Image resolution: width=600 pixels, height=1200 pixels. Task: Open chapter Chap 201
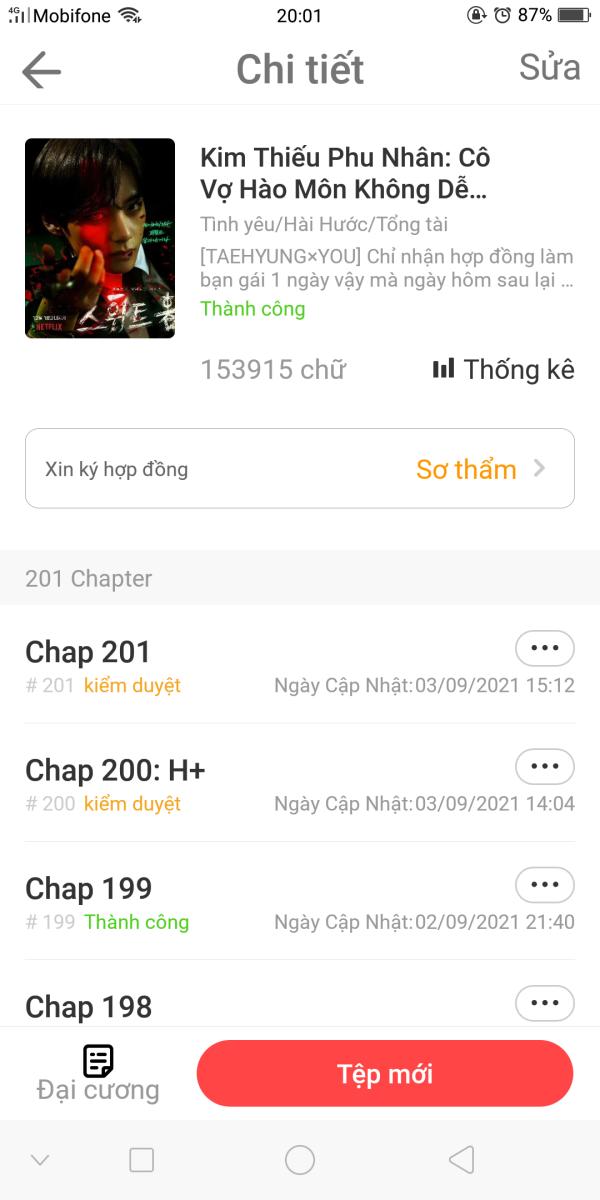pos(88,652)
